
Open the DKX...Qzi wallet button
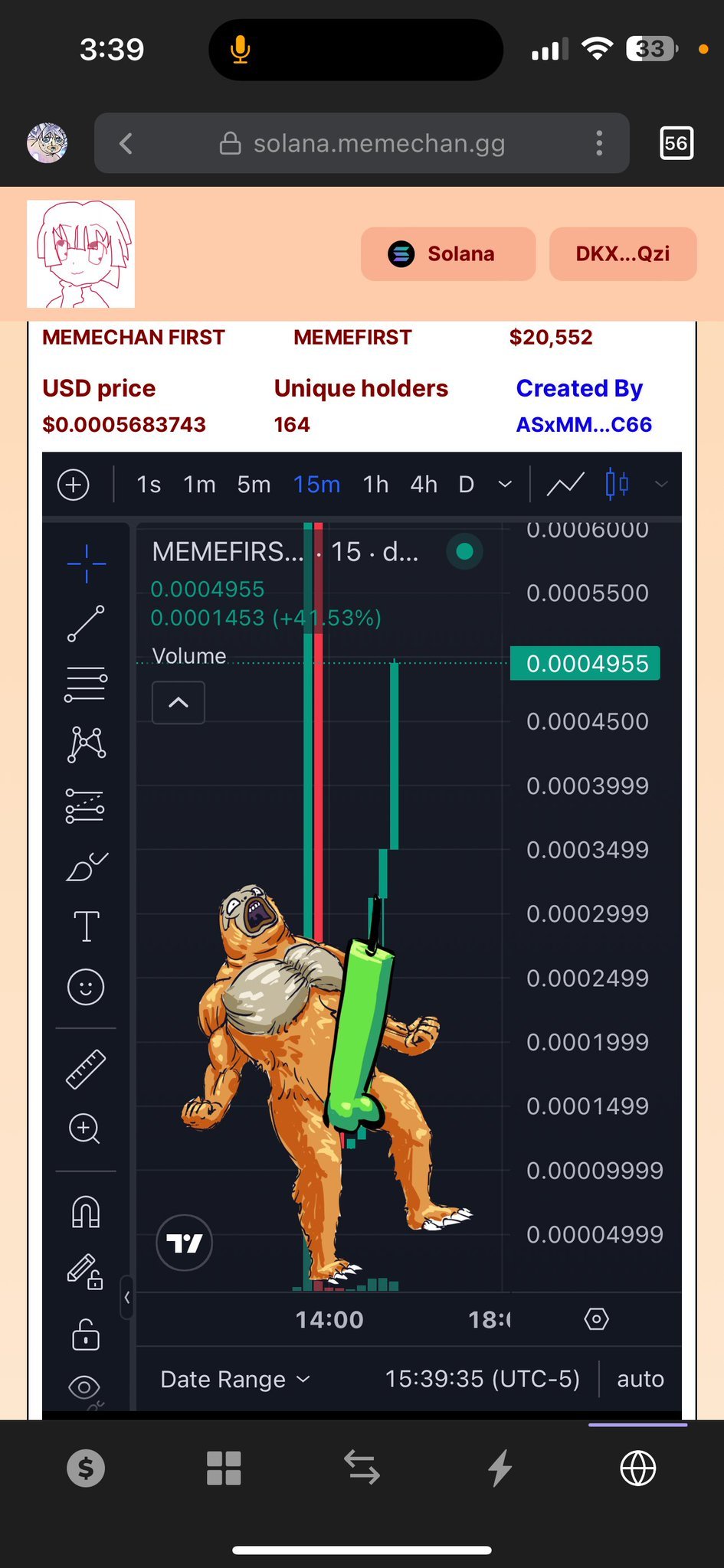pos(622,253)
